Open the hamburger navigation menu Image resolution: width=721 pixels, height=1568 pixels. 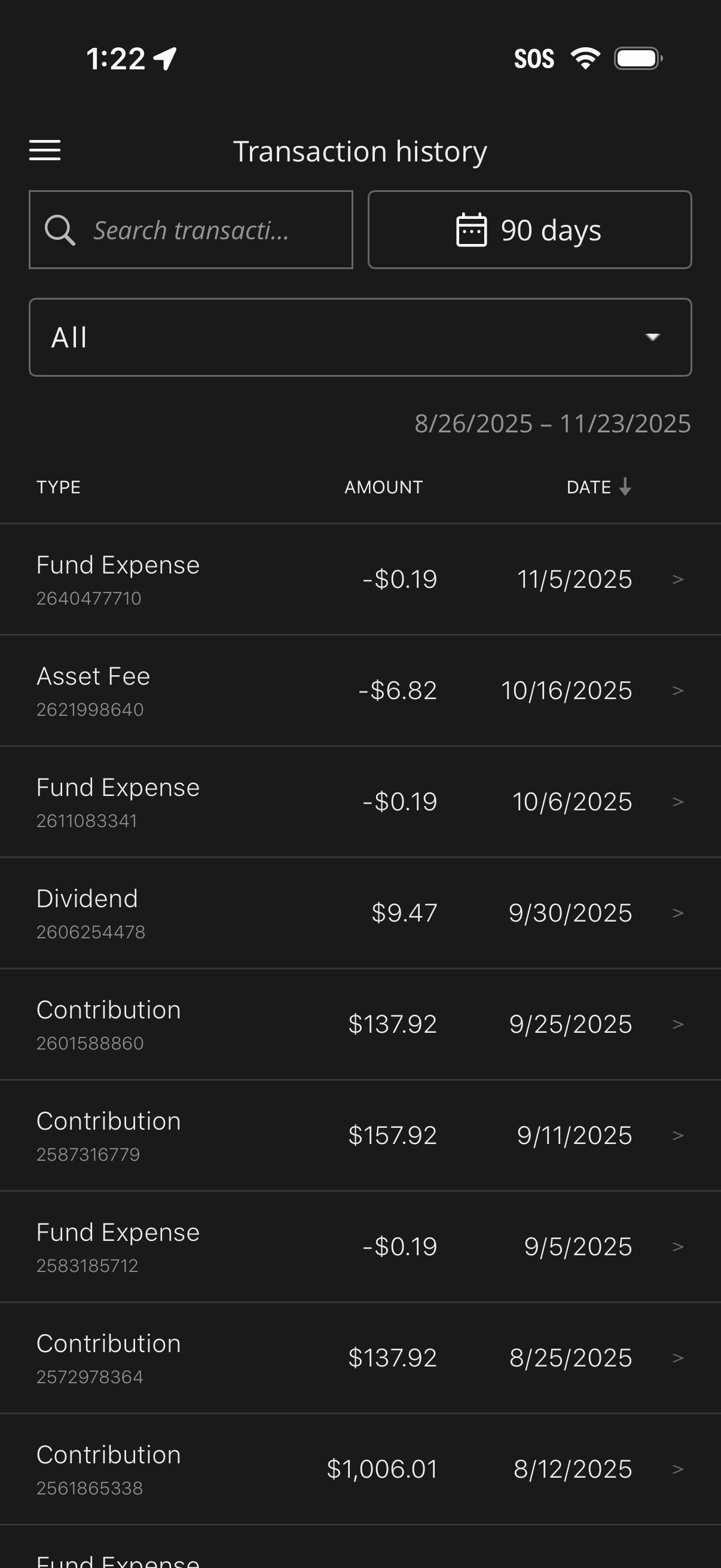(44, 150)
